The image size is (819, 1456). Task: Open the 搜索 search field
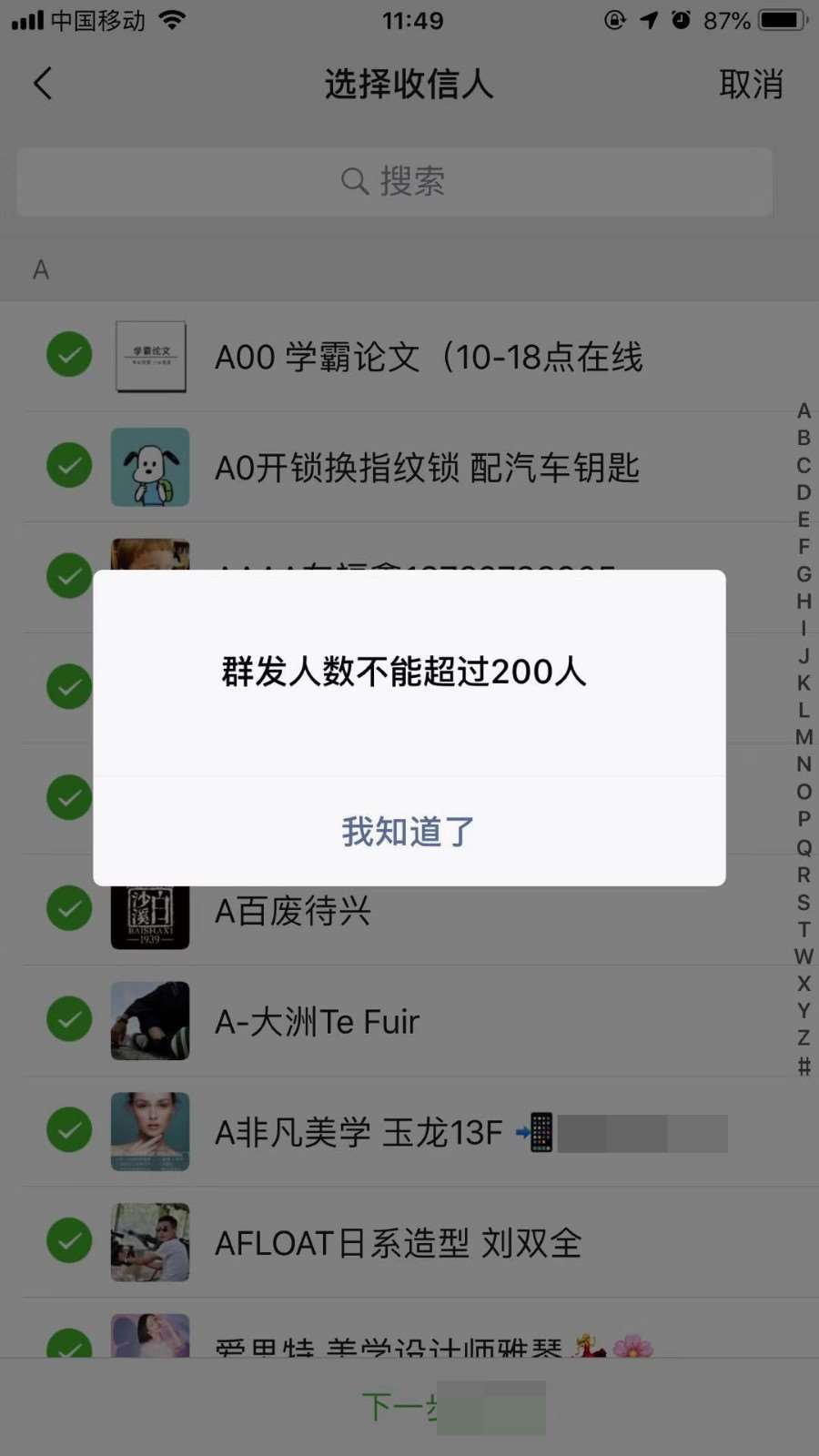(x=395, y=181)
